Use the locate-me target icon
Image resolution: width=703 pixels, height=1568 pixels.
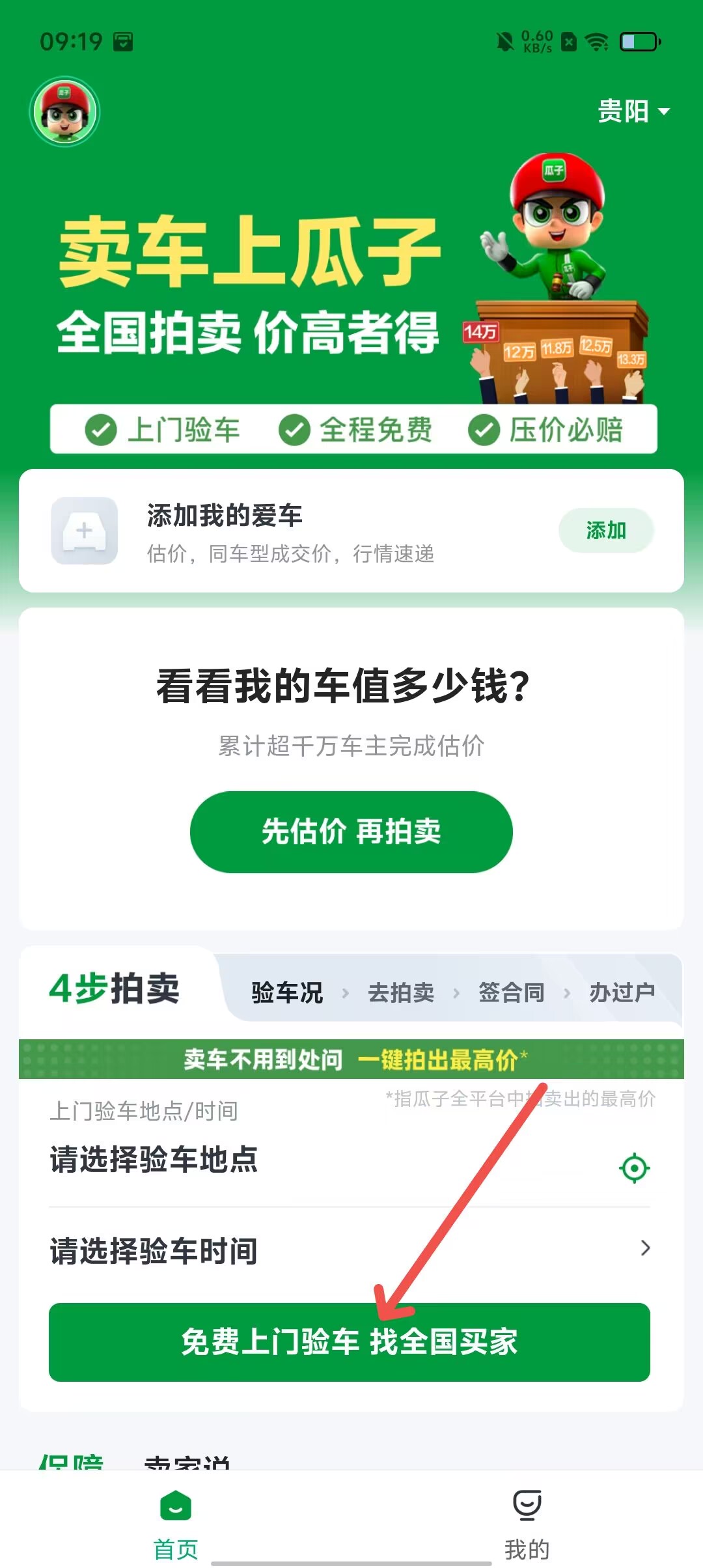coord(634,1168)
